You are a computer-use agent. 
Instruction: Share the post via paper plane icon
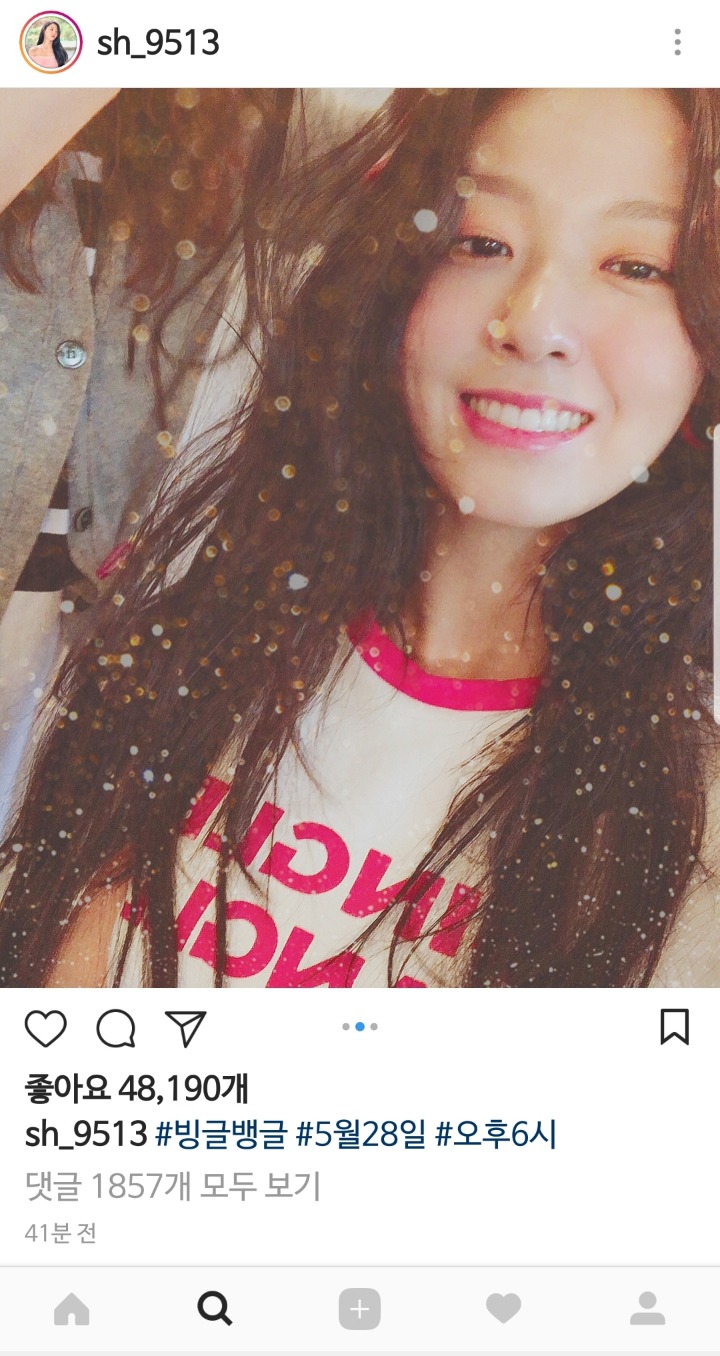pyautogui.click(x=185, y=1028)
